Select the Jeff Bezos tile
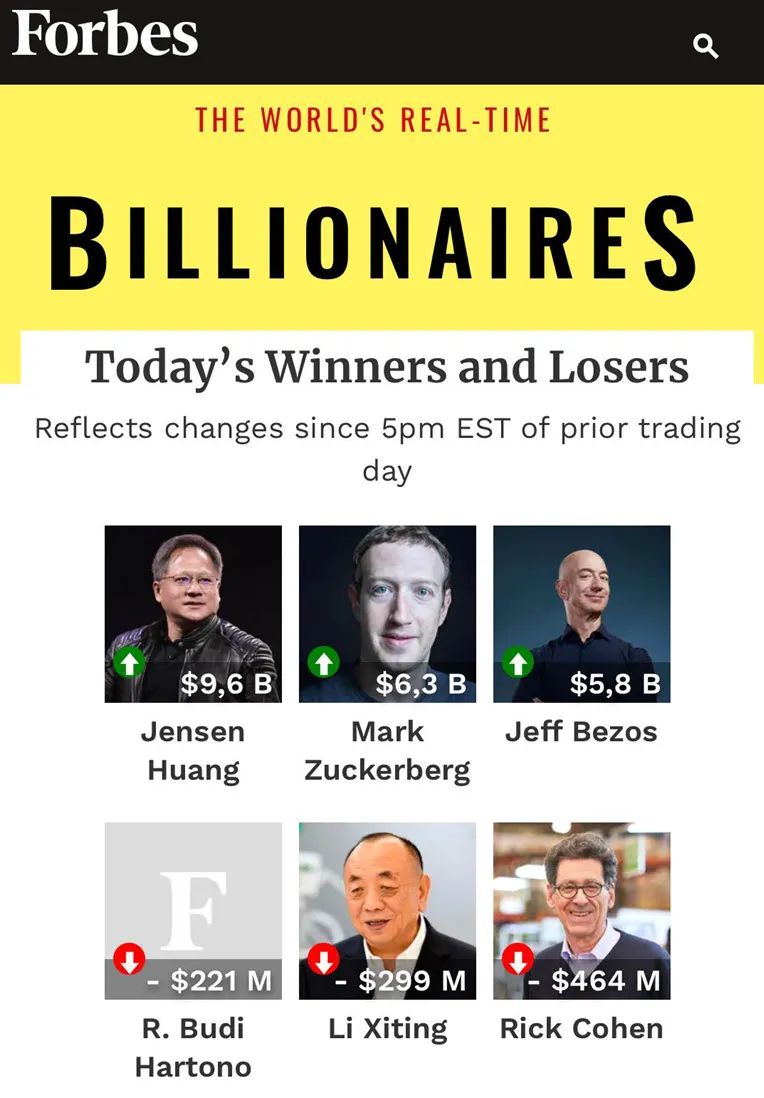Screen dimensions: 764x1098 pyautogui.click(x=581, y=614)
